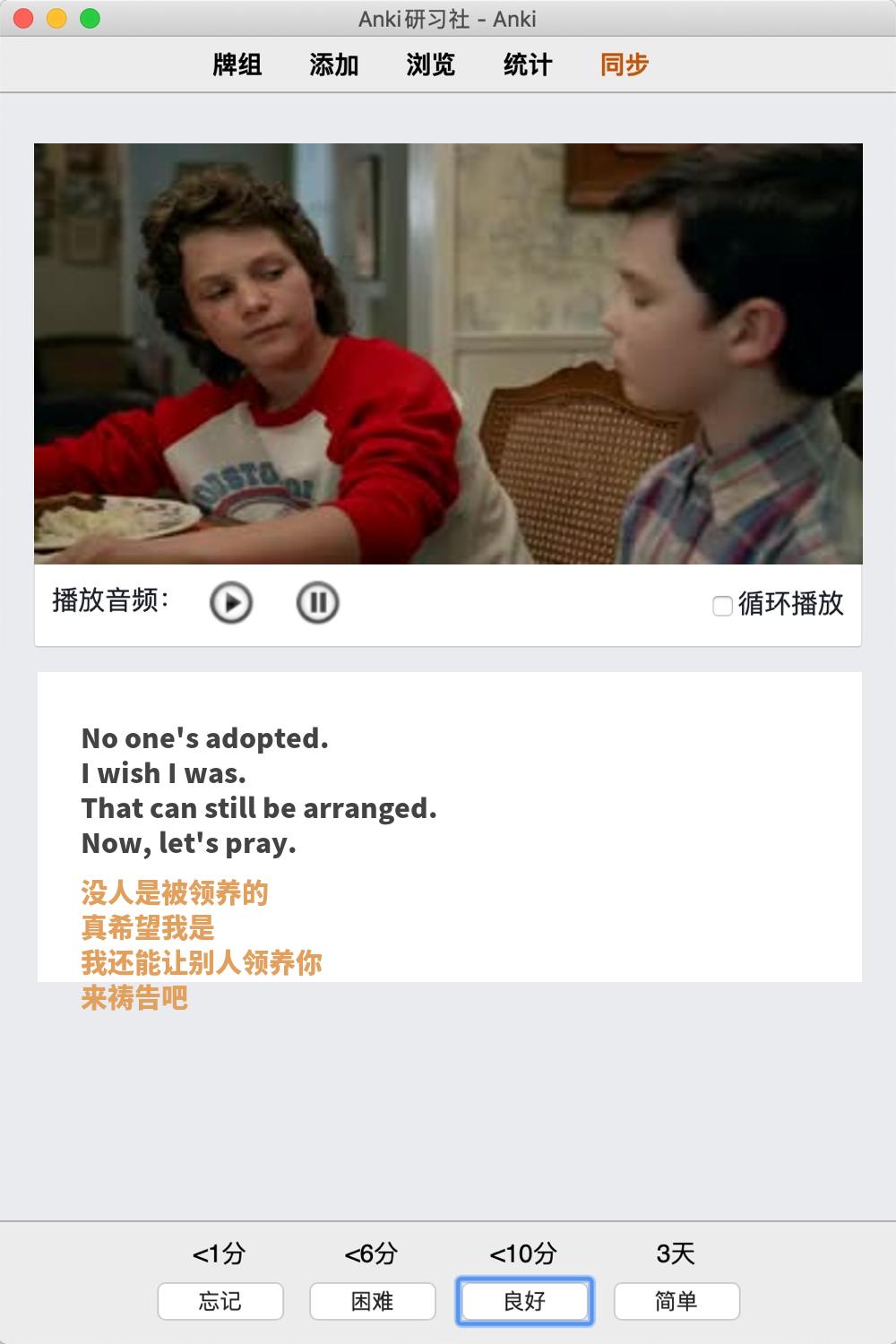The height and width of the screenshot is (1344, 896).
Task: Play the card audio
Action: tap(231, 602)
